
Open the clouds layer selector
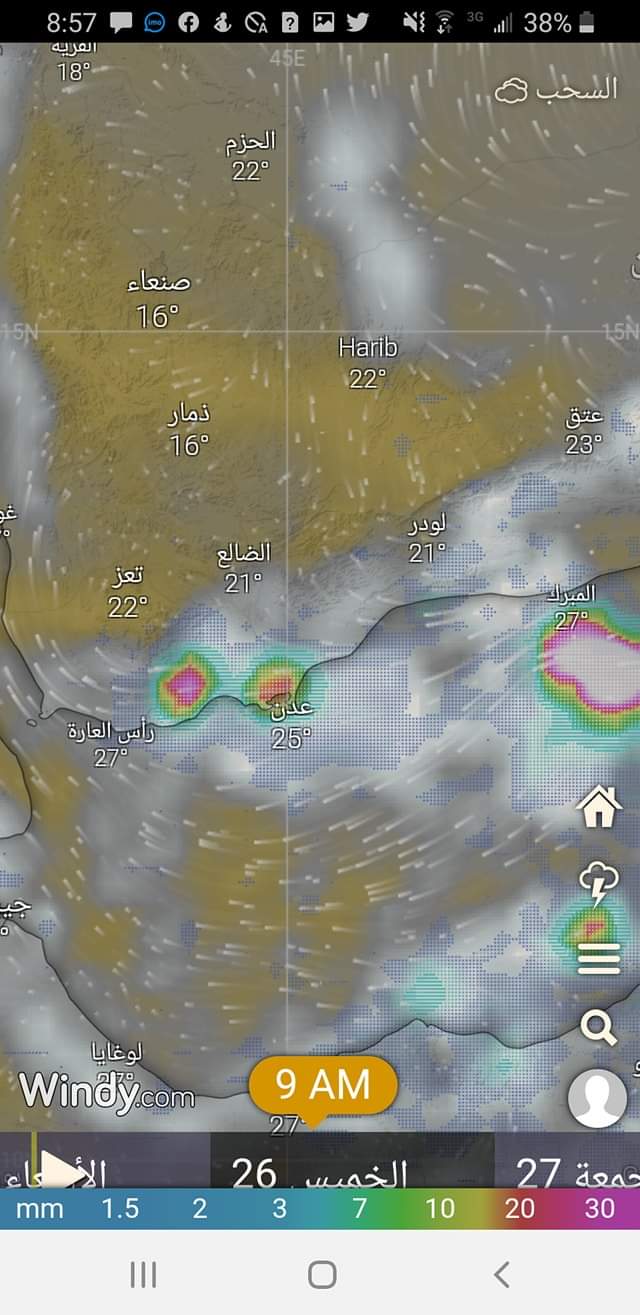[x=556, y=92]
